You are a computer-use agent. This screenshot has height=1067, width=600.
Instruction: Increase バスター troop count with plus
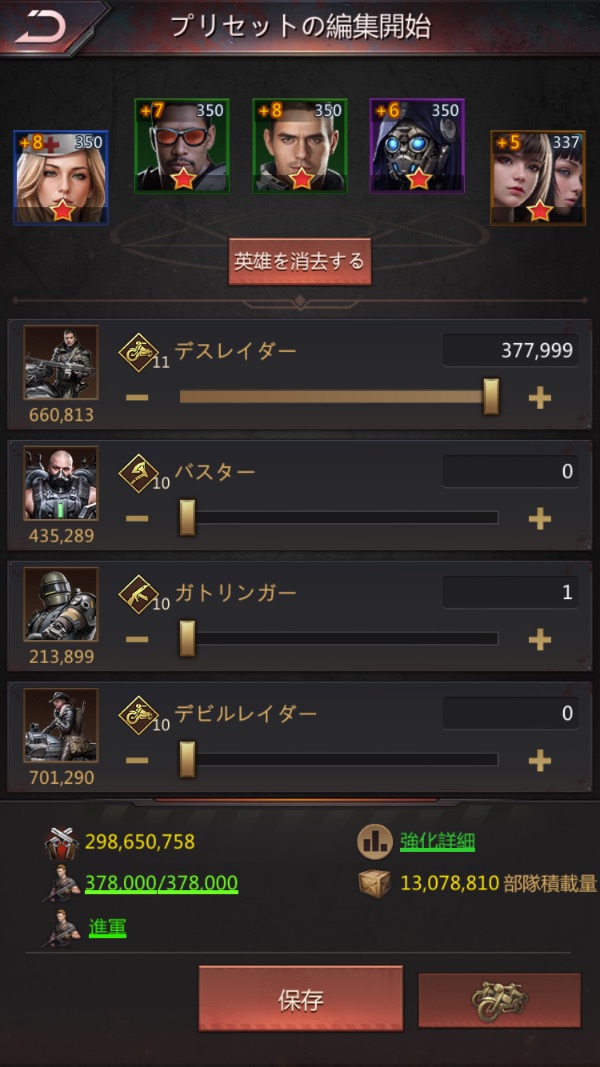(x=539, y=519)
